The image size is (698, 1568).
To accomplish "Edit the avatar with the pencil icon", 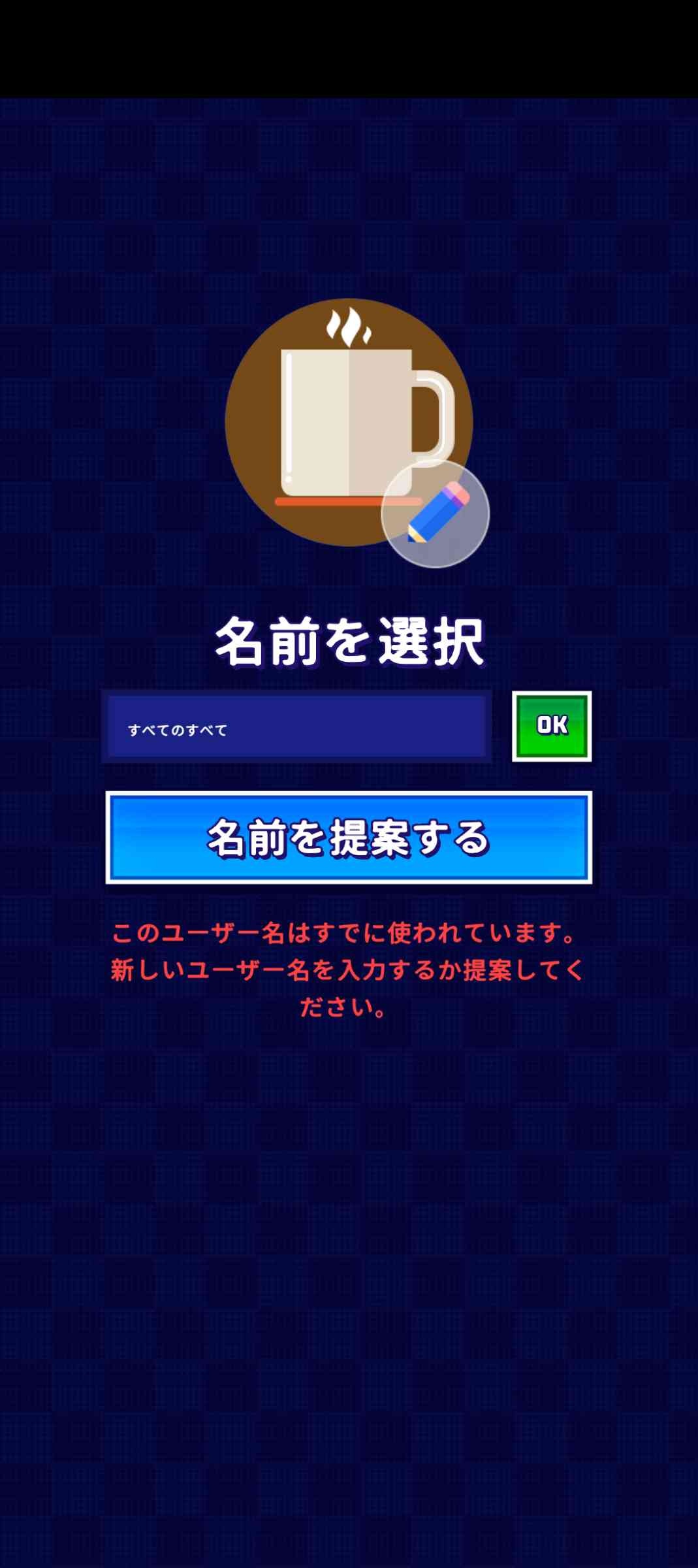I will (x=436, y=514).
